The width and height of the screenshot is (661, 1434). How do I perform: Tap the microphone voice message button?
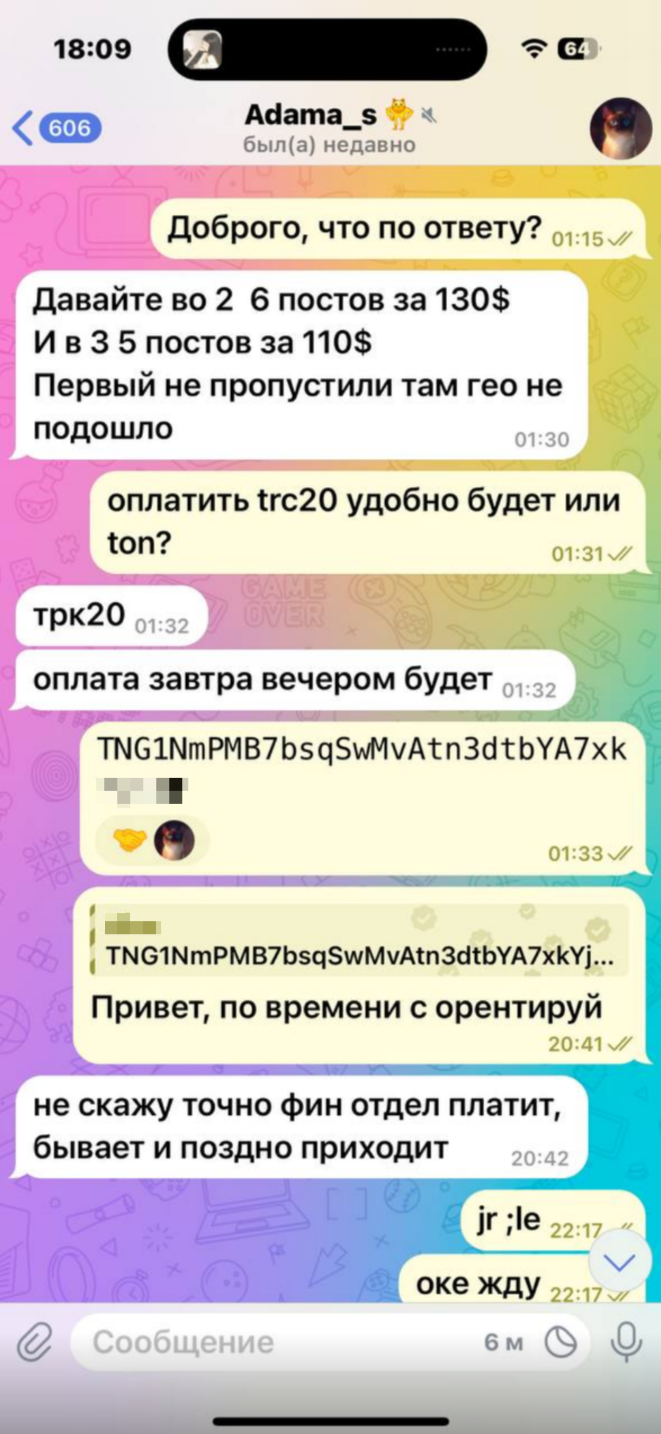(x=626, y=1342)
